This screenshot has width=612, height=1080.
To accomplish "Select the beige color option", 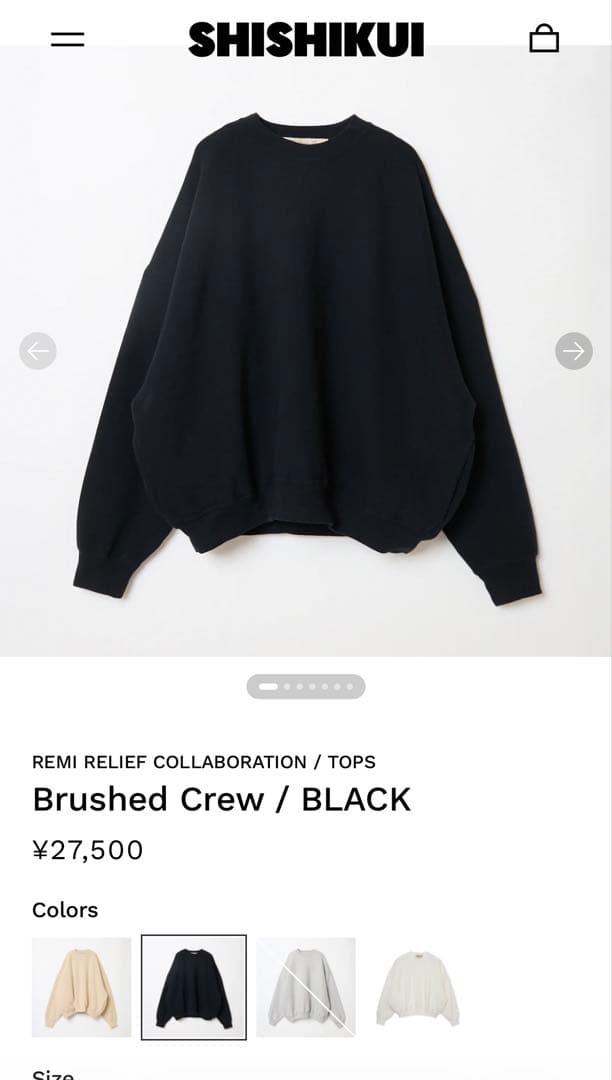I will coord(82,987).
